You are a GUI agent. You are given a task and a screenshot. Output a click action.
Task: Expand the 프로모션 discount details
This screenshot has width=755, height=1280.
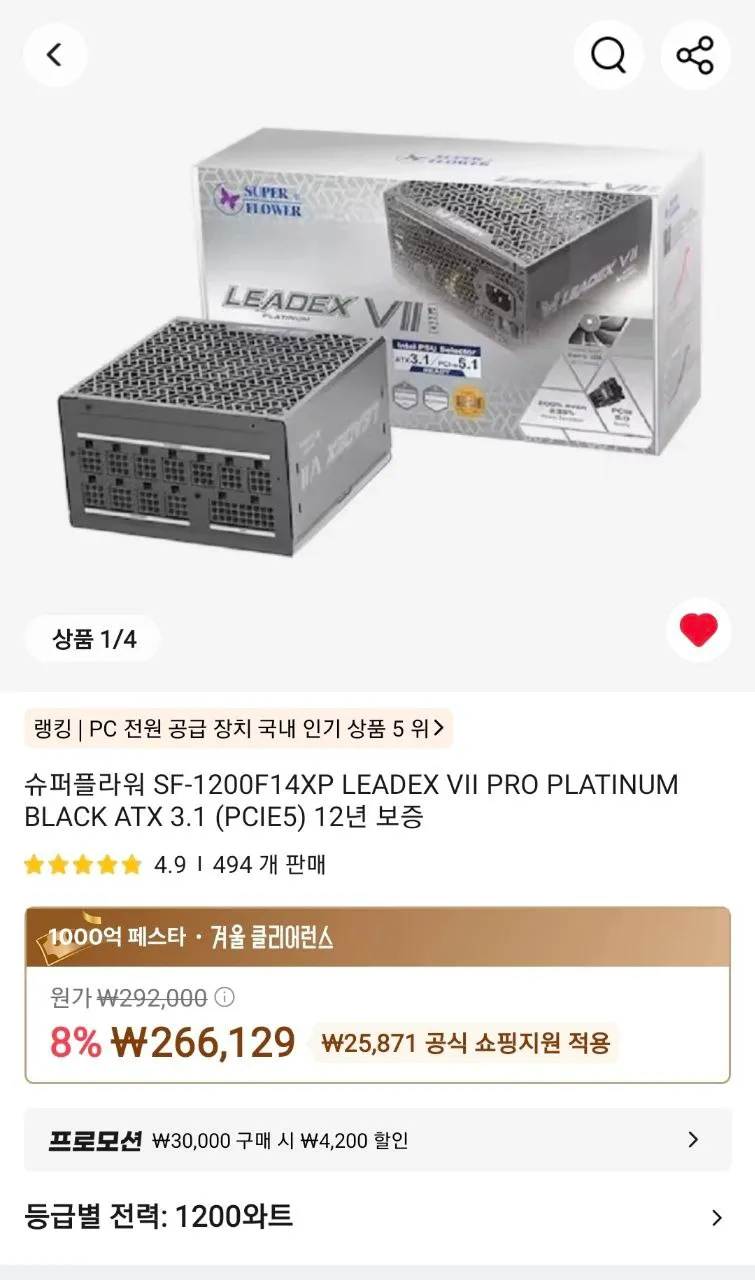click(x=377, y=1139)
